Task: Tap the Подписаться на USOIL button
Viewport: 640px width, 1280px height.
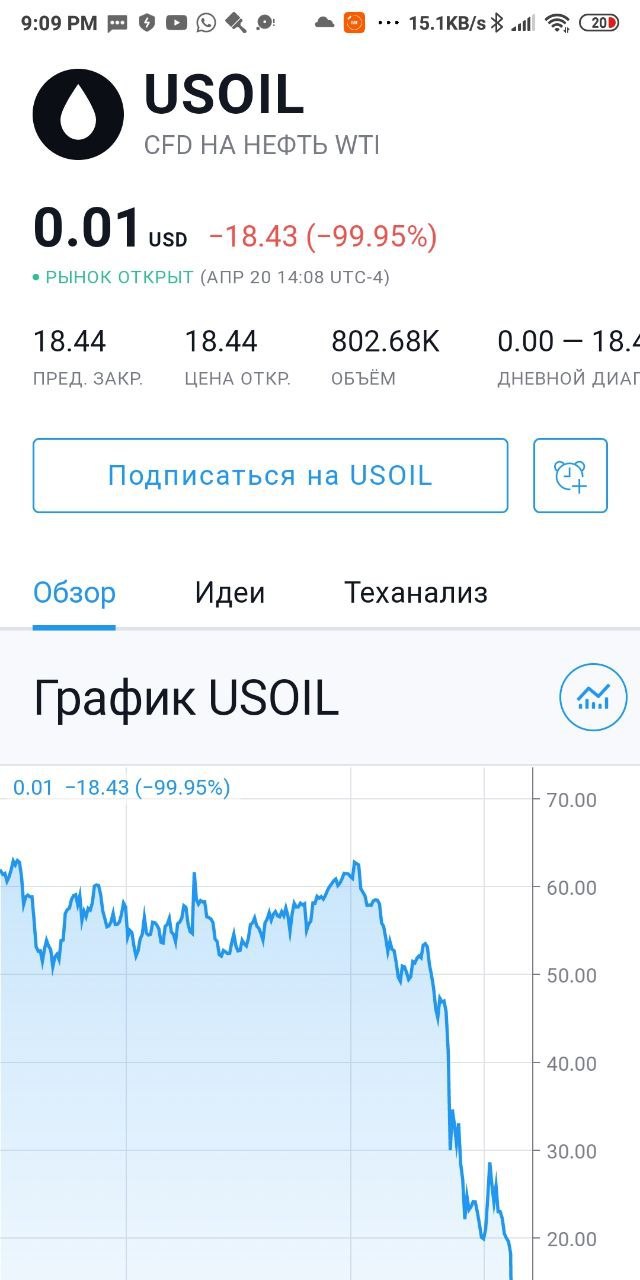Action: tap(270, 475)
